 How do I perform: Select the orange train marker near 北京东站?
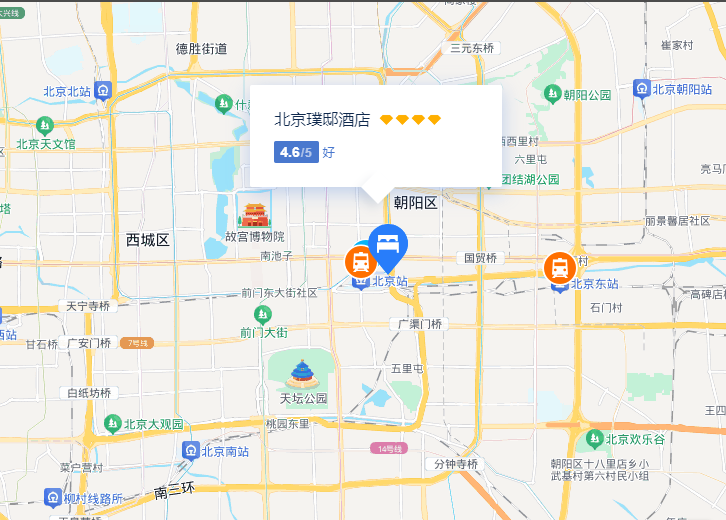pos(560,268)
